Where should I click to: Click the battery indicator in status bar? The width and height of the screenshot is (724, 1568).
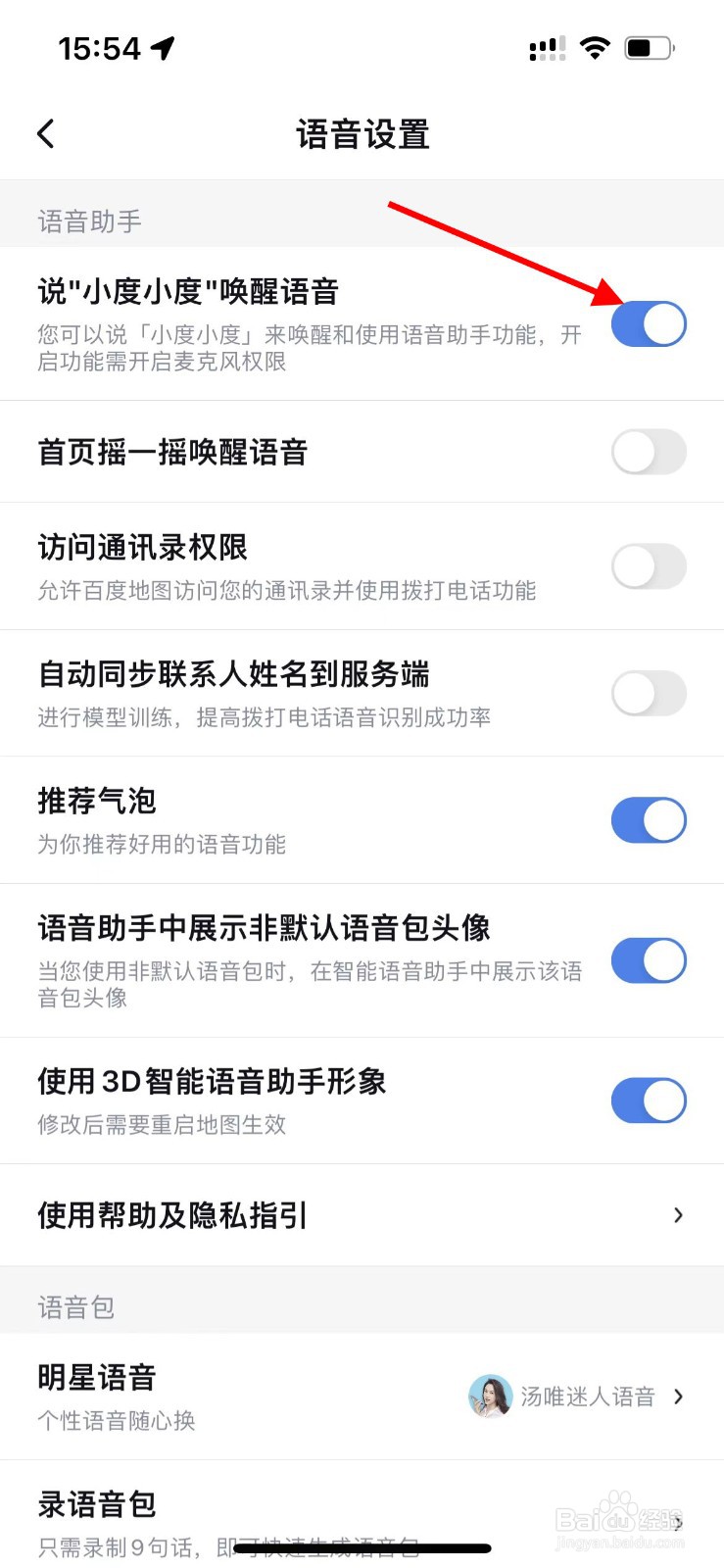click(x=645, y=47)
